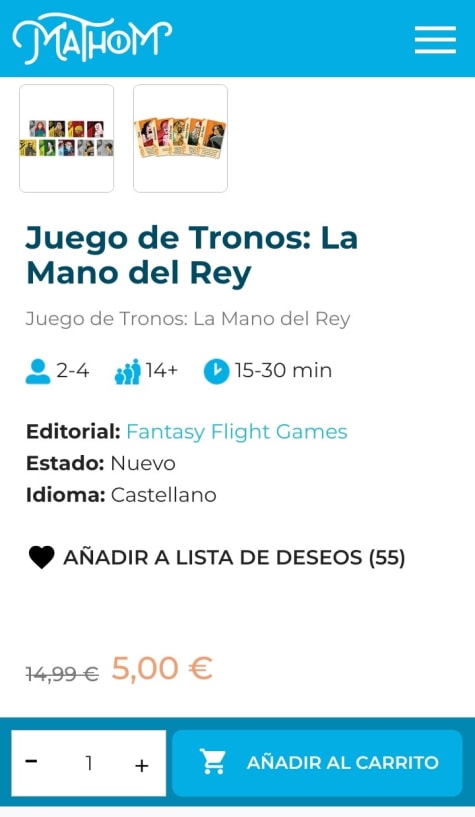
Task: Increase quantity with plus button
Action: [x=142, y=765]
